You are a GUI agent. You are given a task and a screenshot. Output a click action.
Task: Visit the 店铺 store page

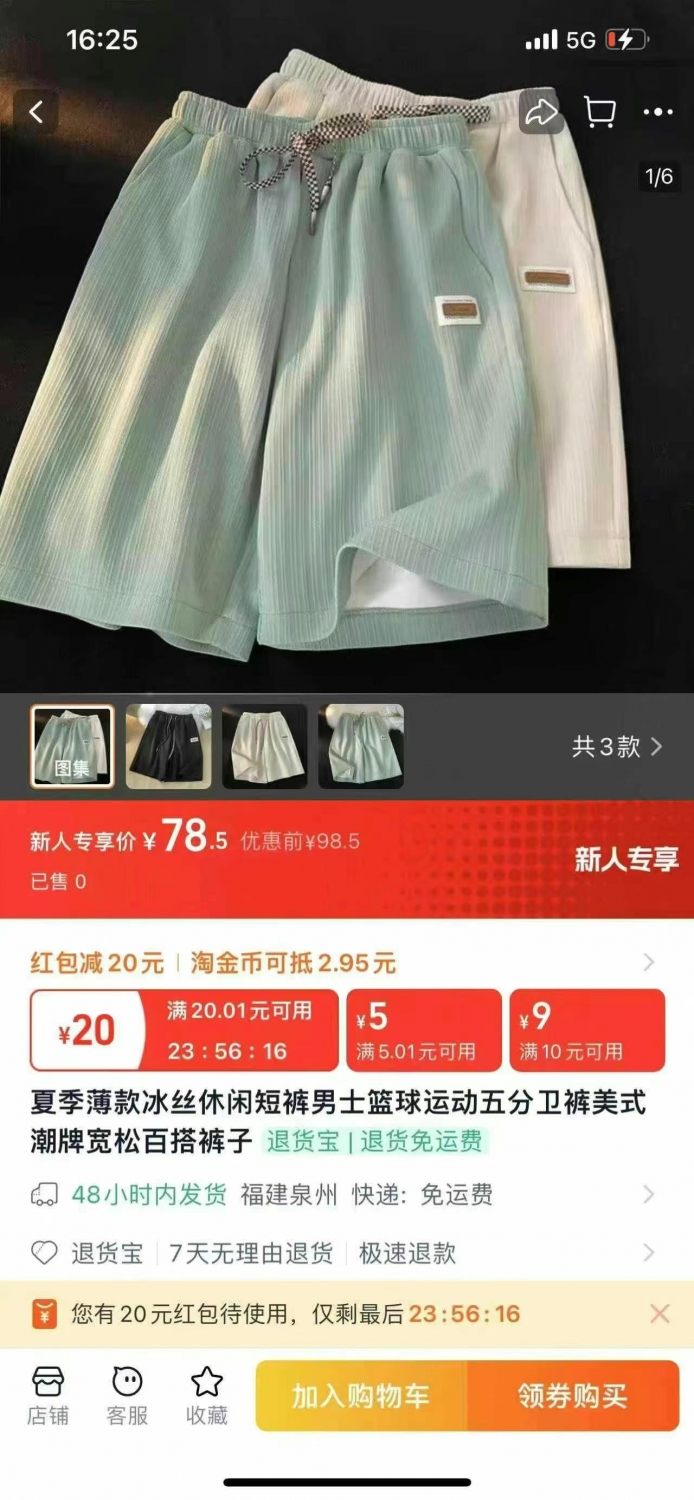pos(48,1394)
